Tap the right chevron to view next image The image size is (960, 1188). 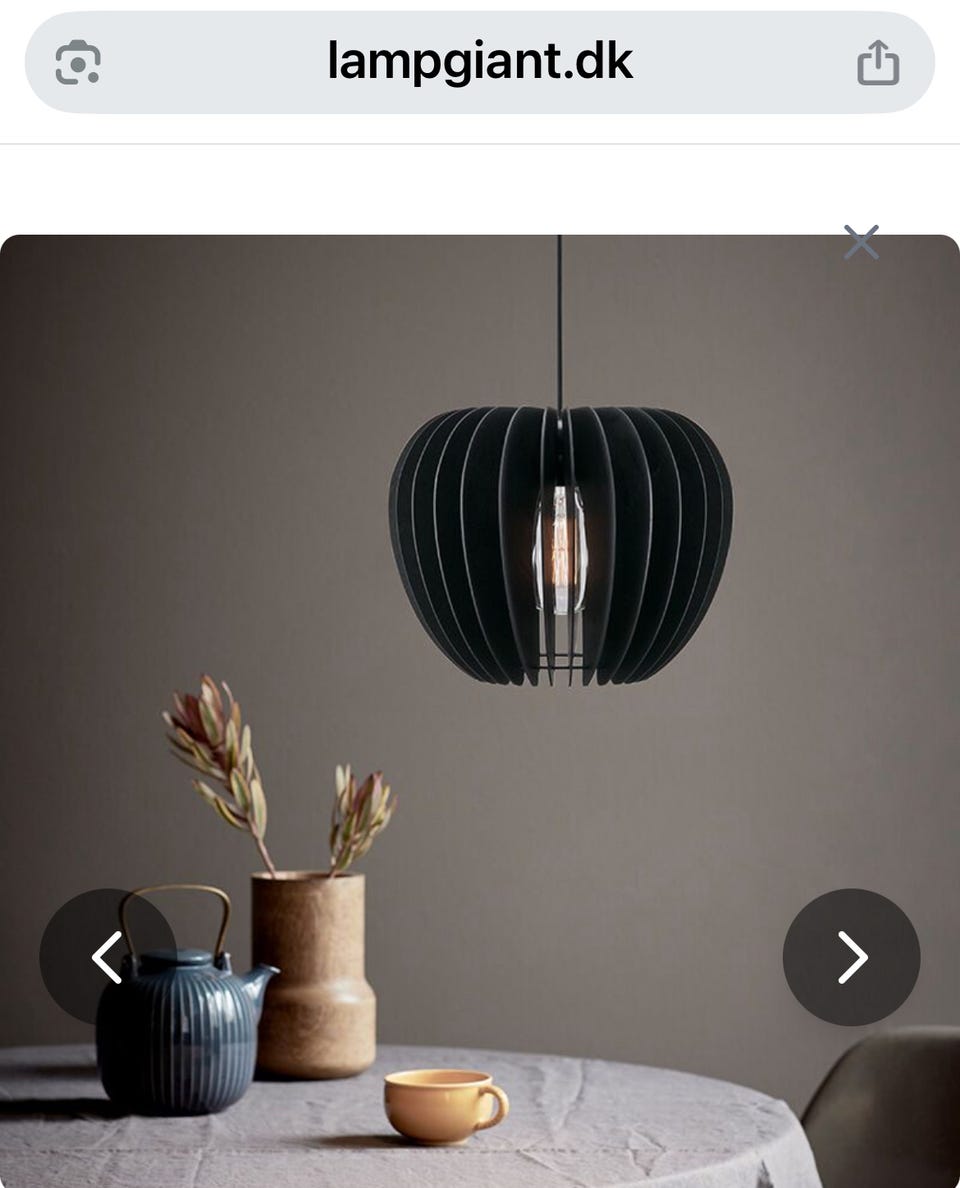[x=851, y=957]
